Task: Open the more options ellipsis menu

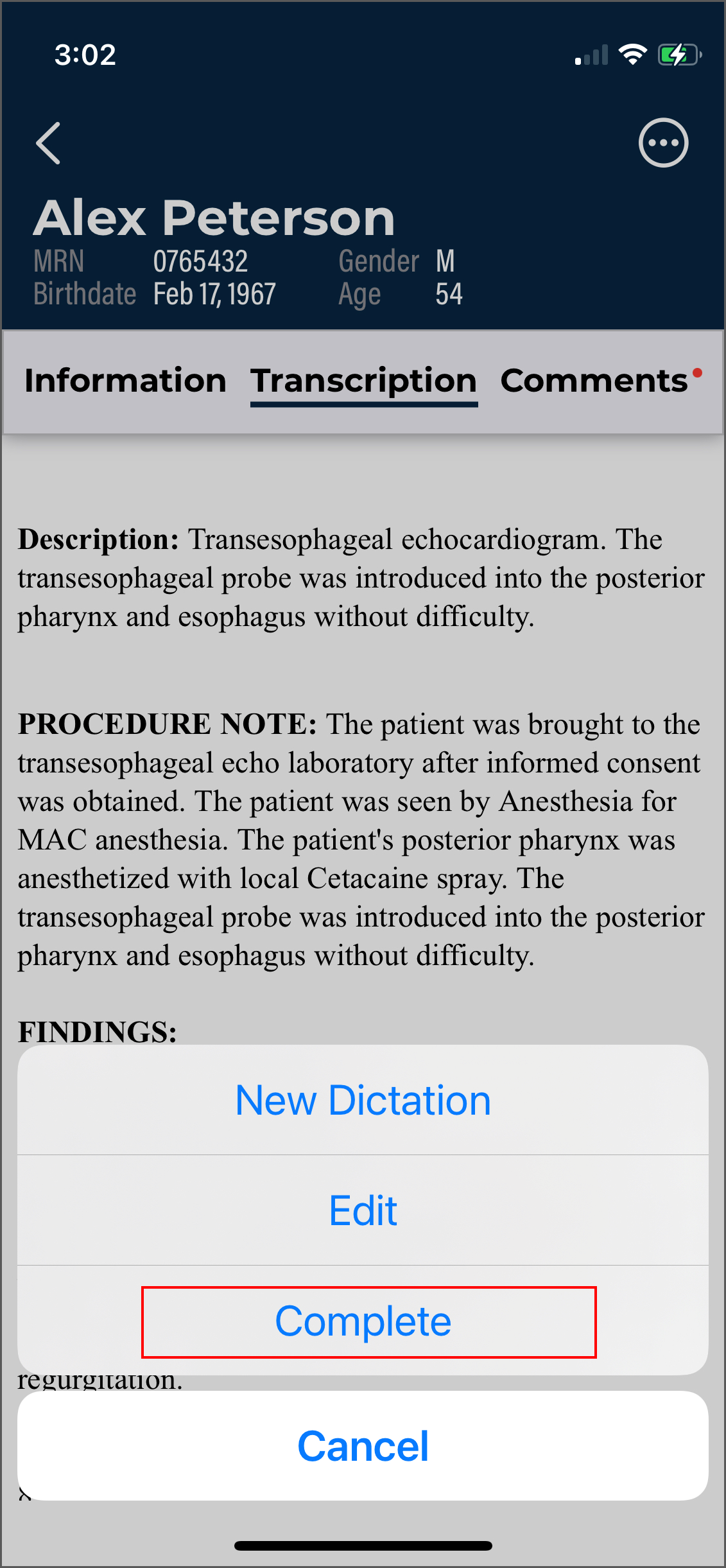Action: coord(663,143)
